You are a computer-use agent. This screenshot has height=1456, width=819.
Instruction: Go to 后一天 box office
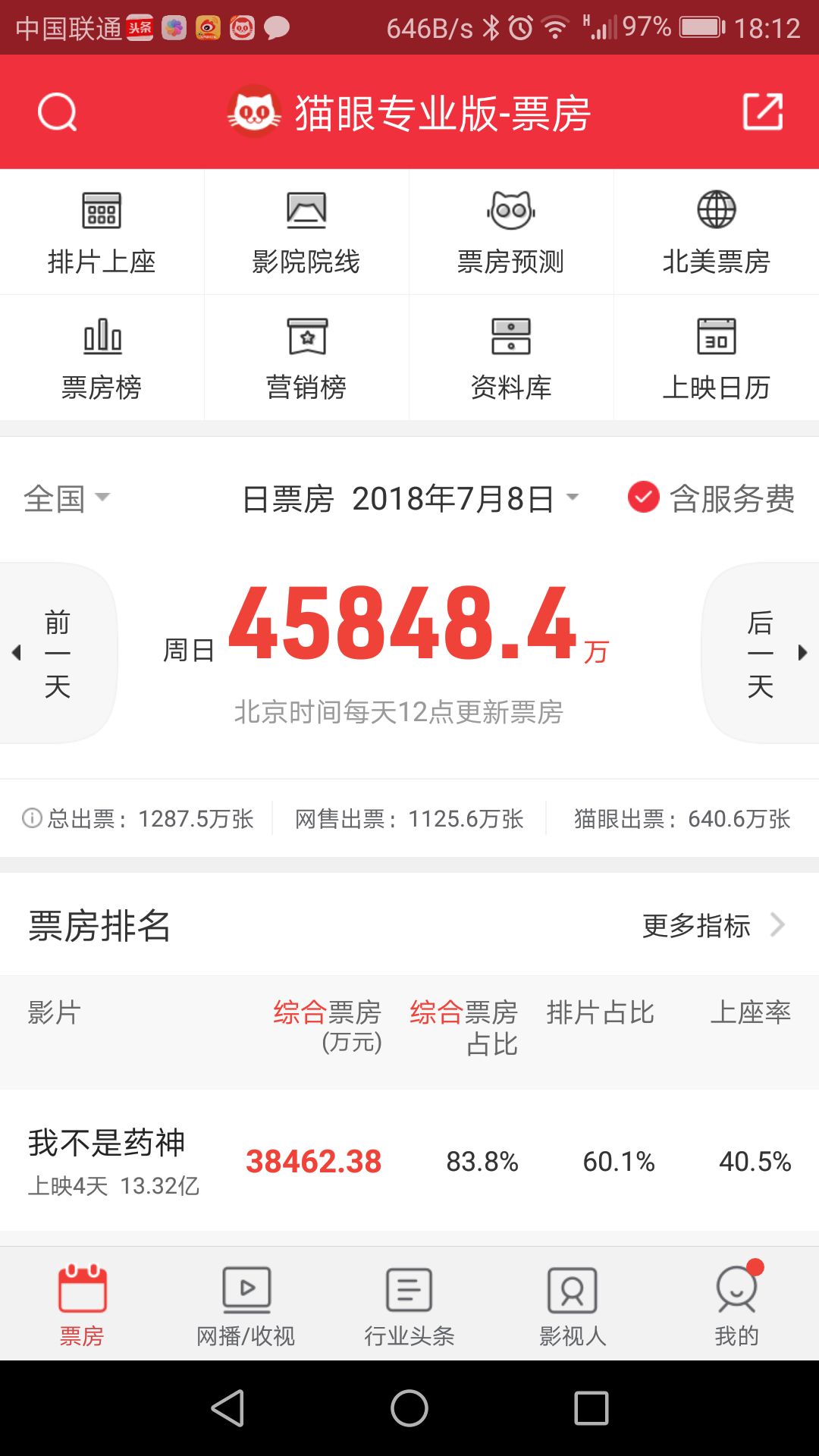coord(762,653)
